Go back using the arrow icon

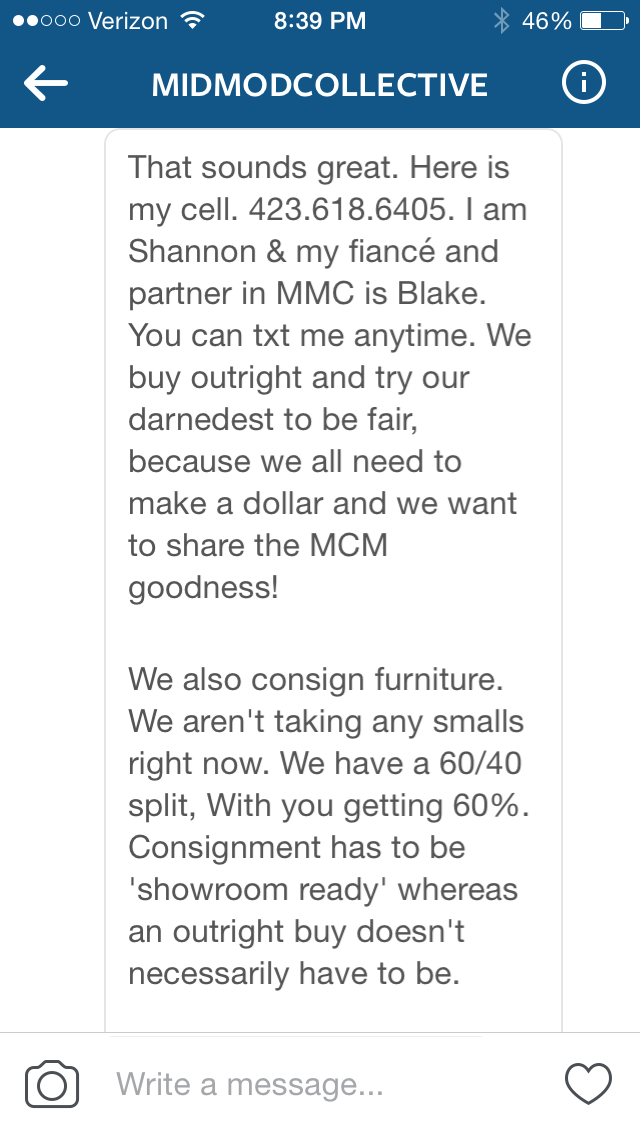45,85
